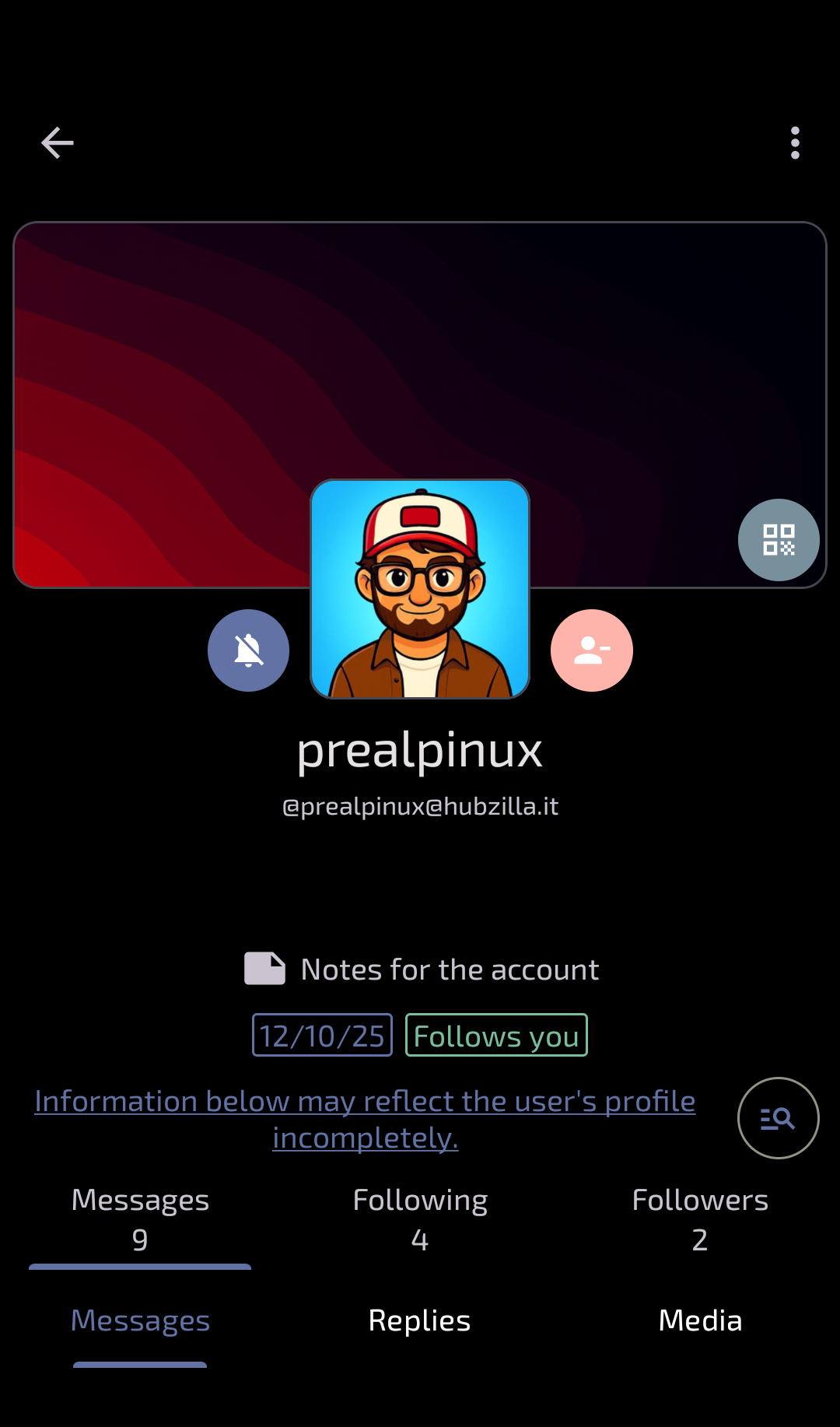Tap the muted notifications bell button
840x1427 pixels.
pyautogui.click(x=248, y=650)
